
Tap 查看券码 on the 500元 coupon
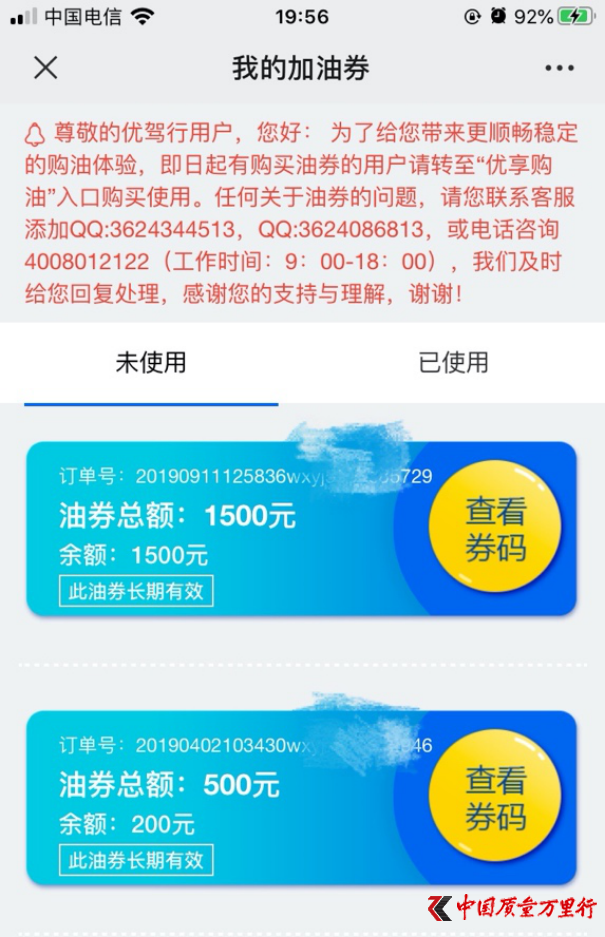click(494, 798)
